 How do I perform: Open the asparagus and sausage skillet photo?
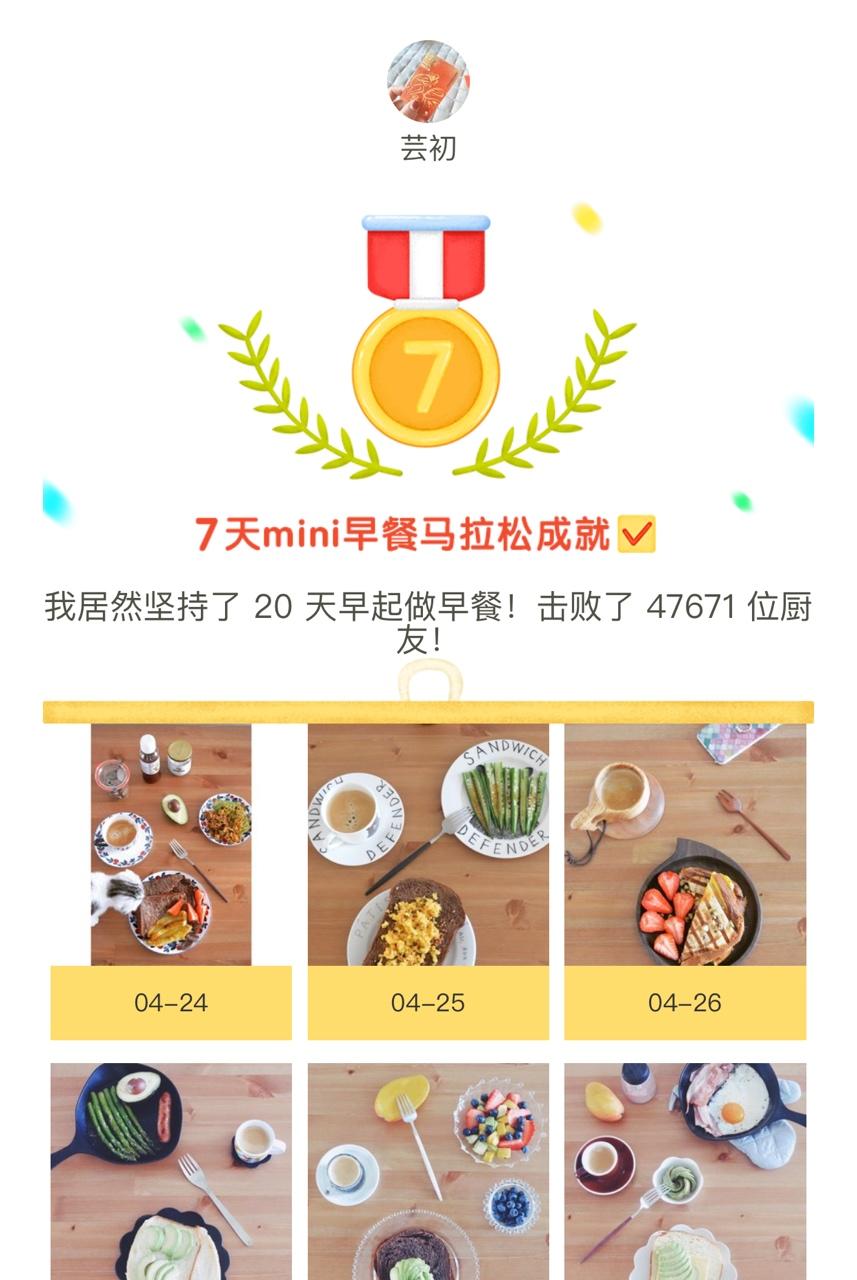point(171,1170)
